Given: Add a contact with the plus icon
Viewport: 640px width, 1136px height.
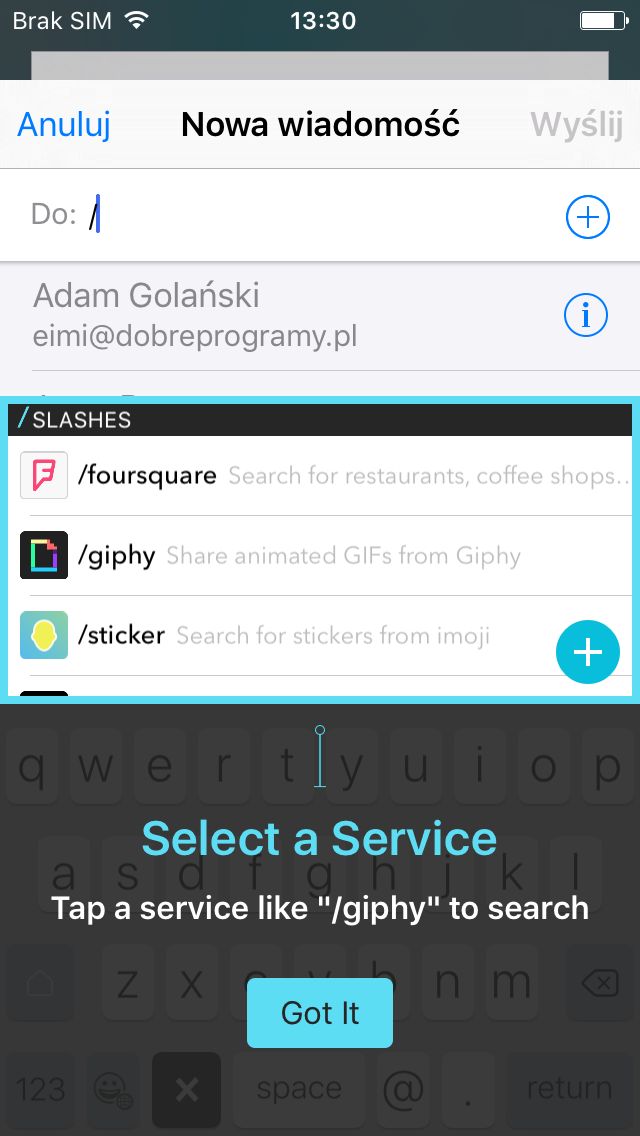Looking at the screenshot, I should pyautogui.click(x=587, y=217).
